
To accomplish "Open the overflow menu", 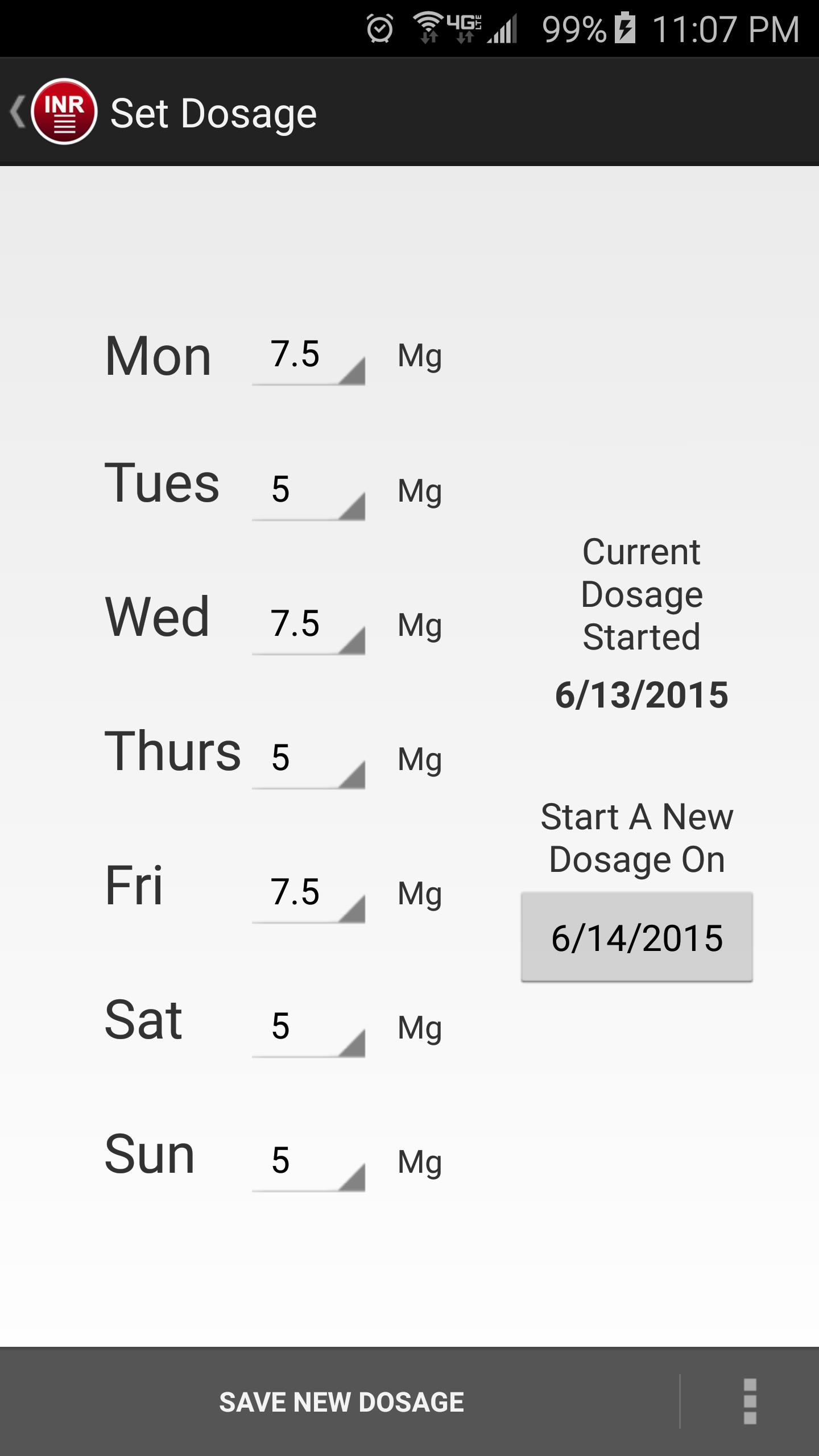I will (x=750, y=1402).
